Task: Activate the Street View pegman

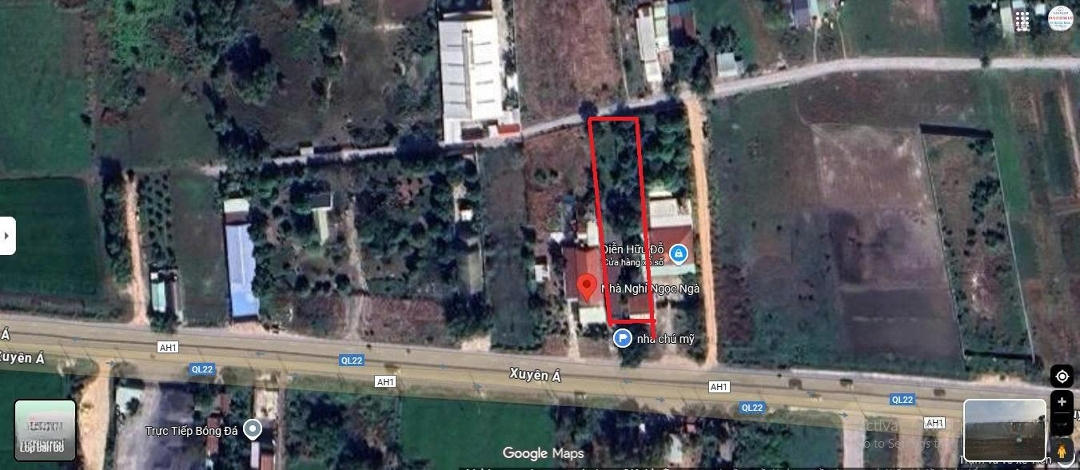Action: 1062,452
